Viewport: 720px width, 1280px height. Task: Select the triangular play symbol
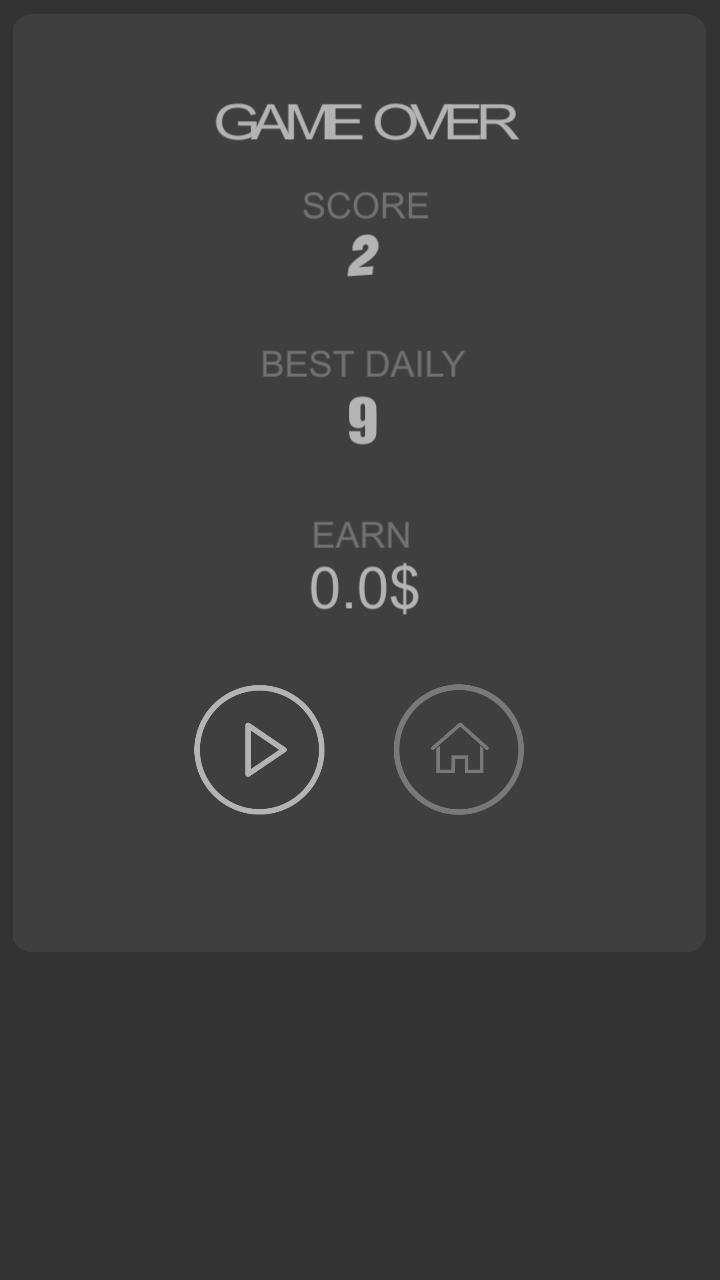pos(262,750)
